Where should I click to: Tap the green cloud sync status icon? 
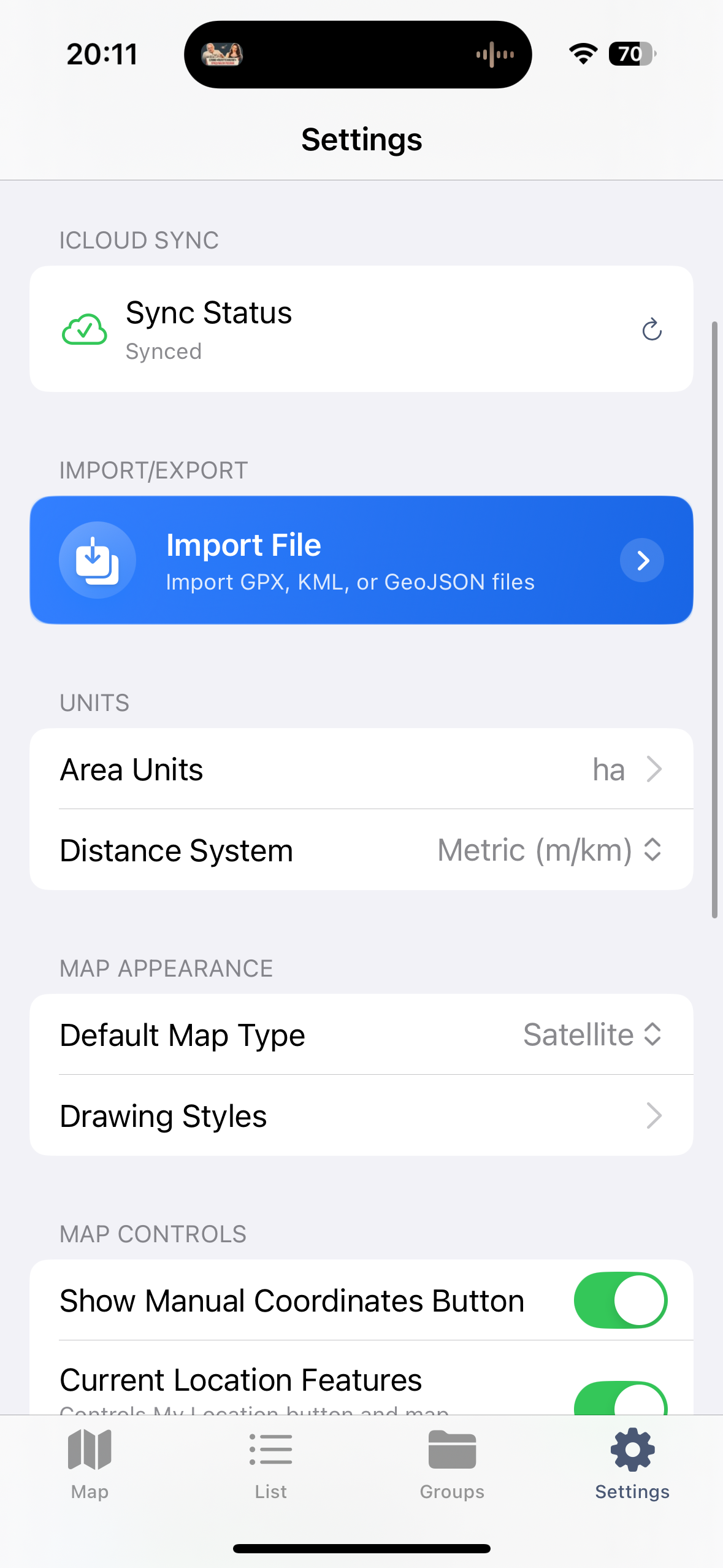pos(85,329)
